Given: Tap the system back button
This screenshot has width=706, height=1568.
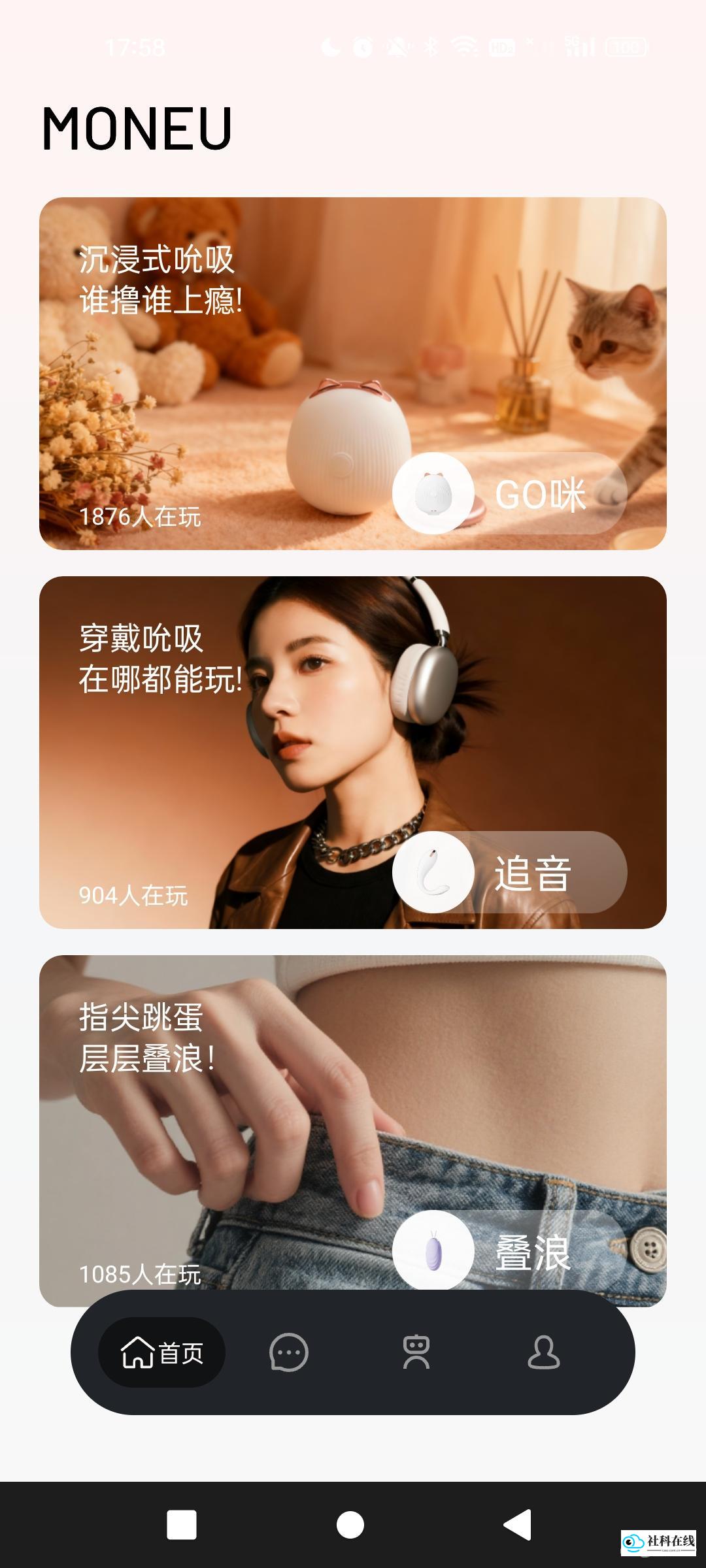Looking at the screenshot, I should pos(518,1525).
